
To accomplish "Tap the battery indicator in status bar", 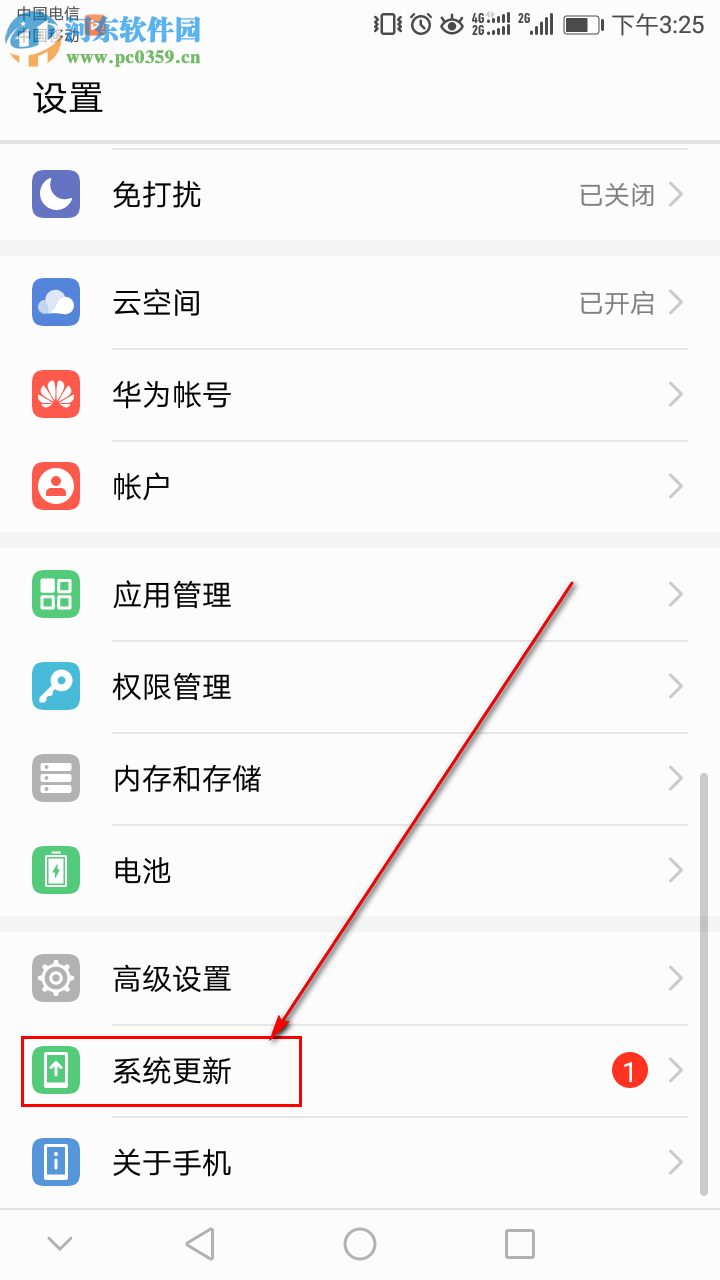I will point(583,24).
